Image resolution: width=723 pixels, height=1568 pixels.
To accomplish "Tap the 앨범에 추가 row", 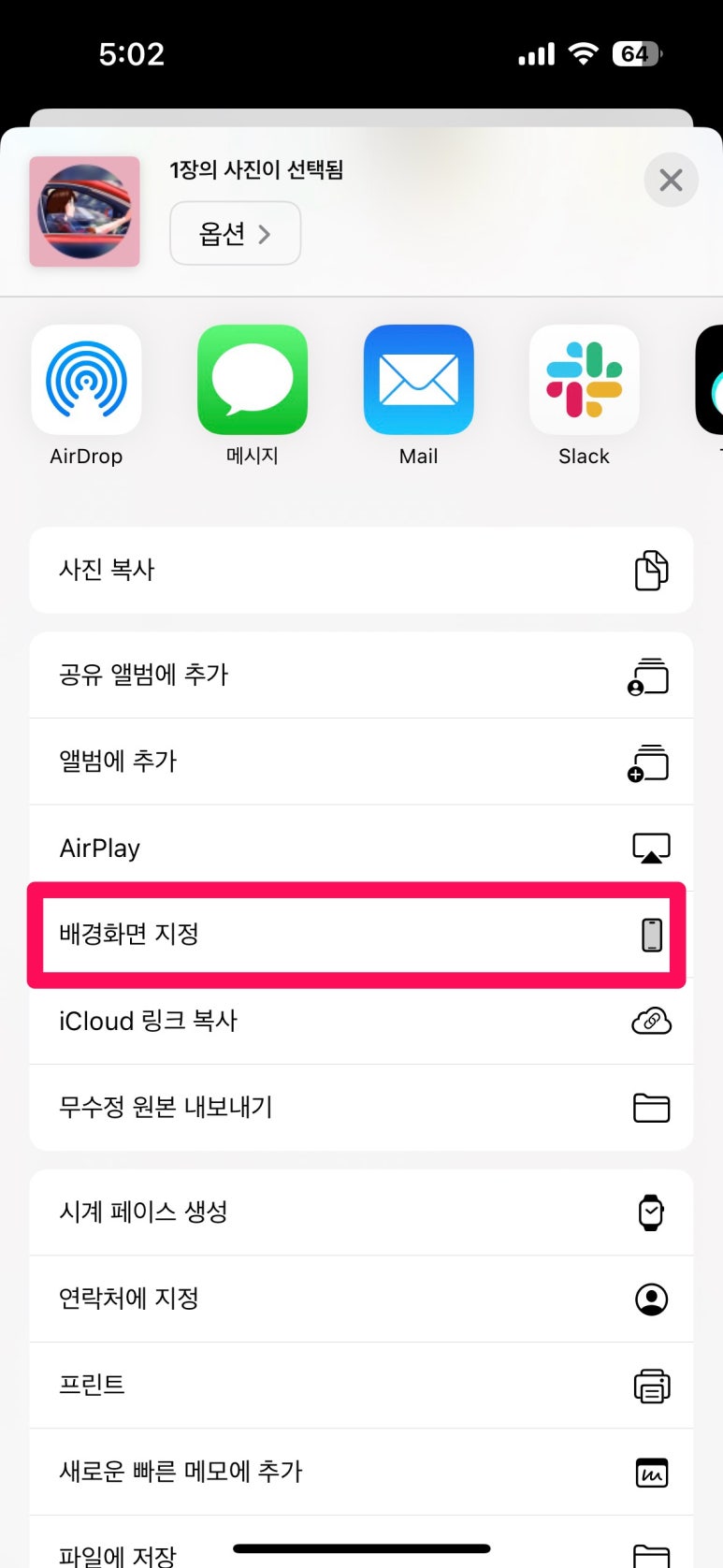I will 361,762.
